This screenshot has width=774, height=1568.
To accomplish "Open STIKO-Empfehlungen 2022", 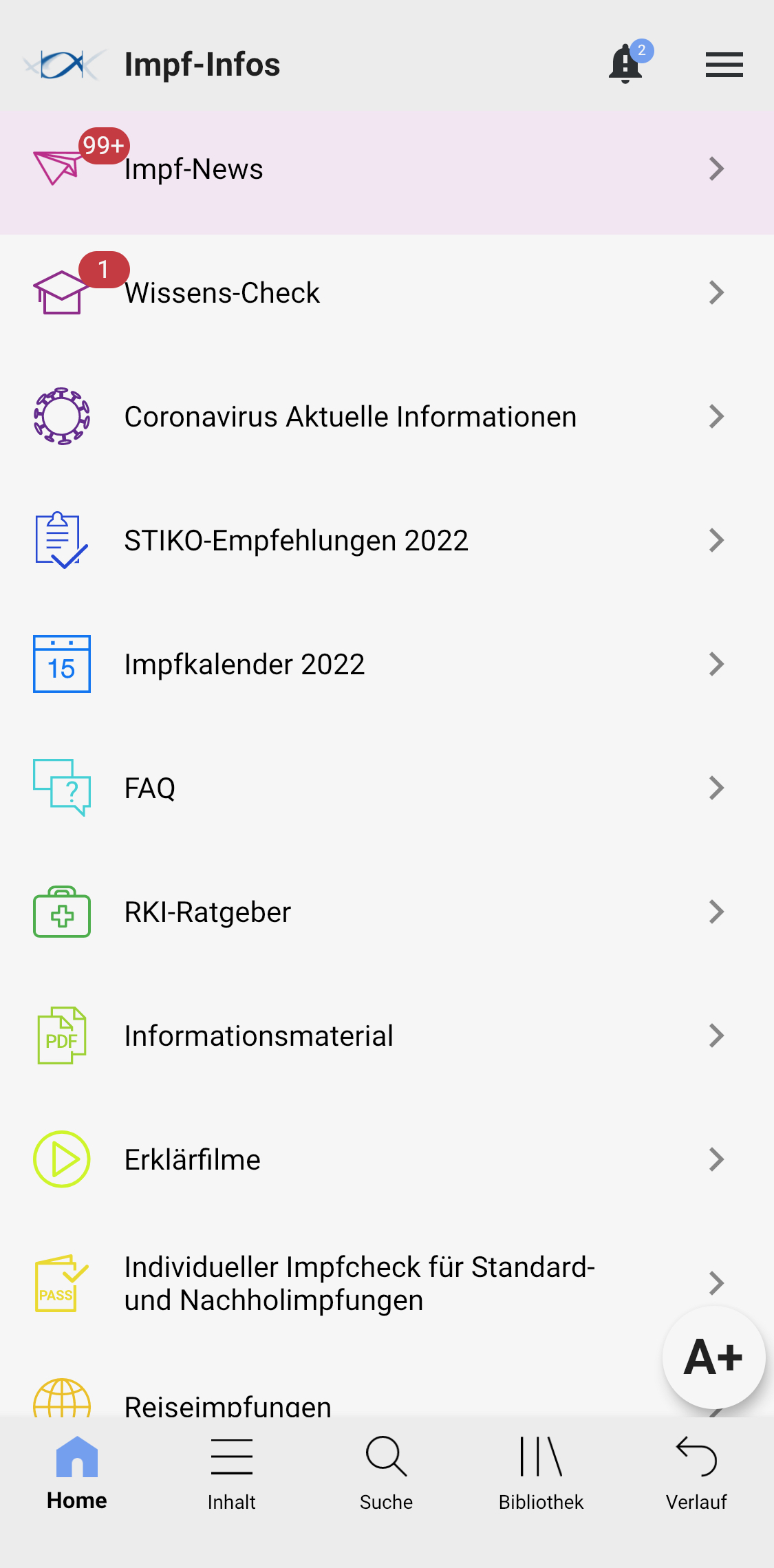I will coord(385,541).
